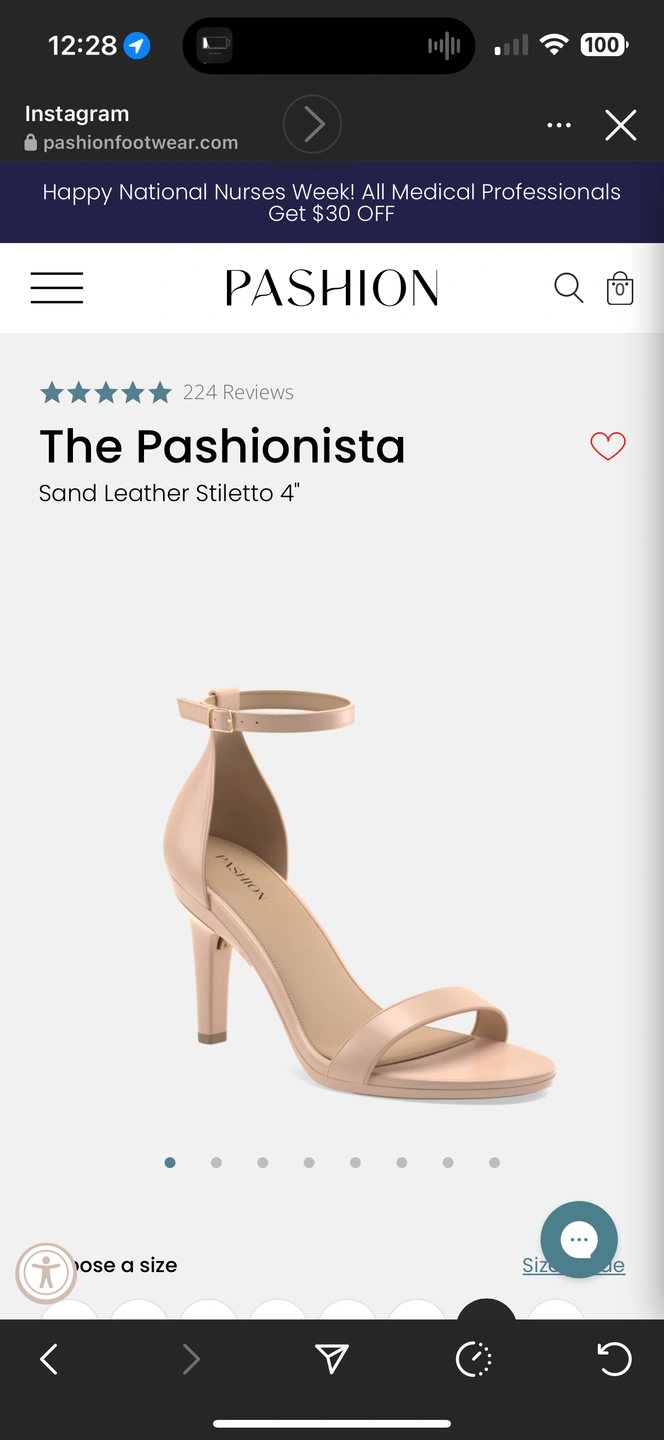
Task: Jump to the second product image dot
Action: click(216, 1162)
